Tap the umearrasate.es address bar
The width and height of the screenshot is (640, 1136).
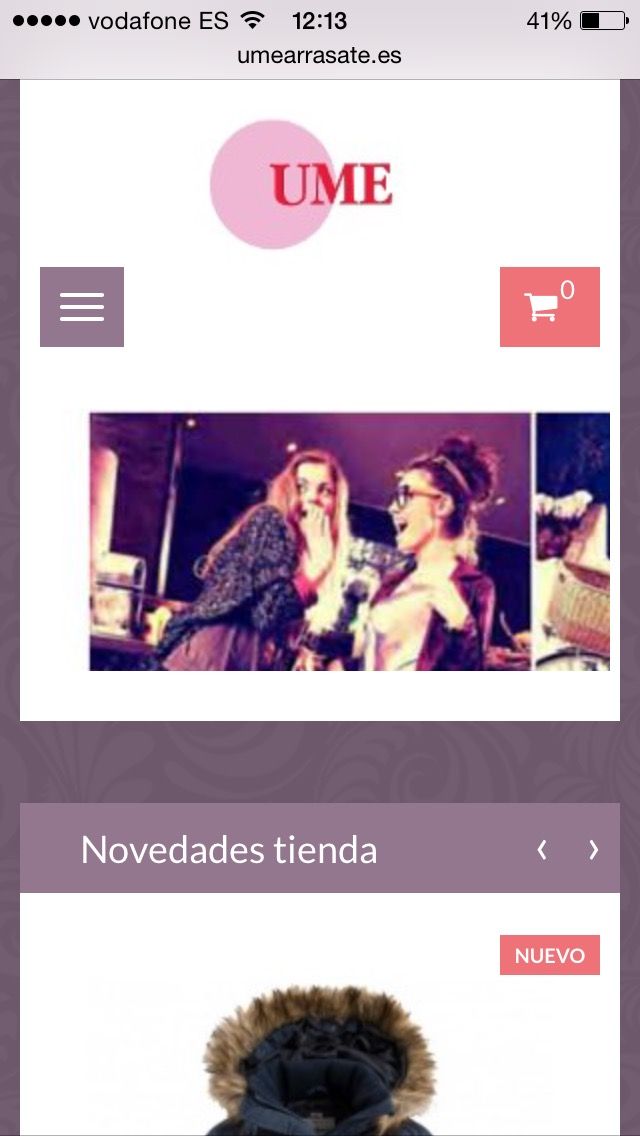click(x=320, y=56)
